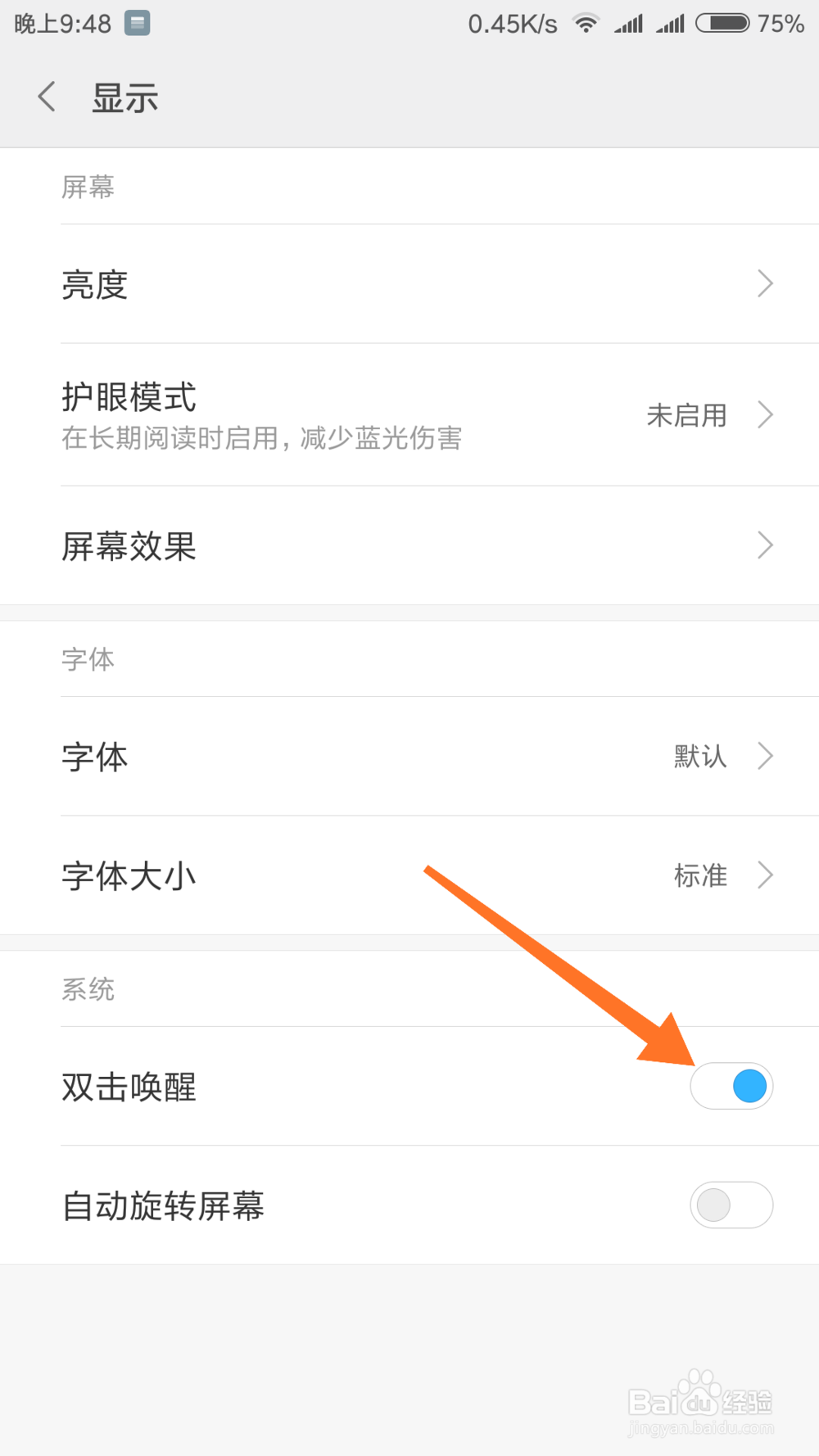Tap the SIM 1 signal strength icon
819x1456 pixels.
pyautogui.click(x=628, y=23)
